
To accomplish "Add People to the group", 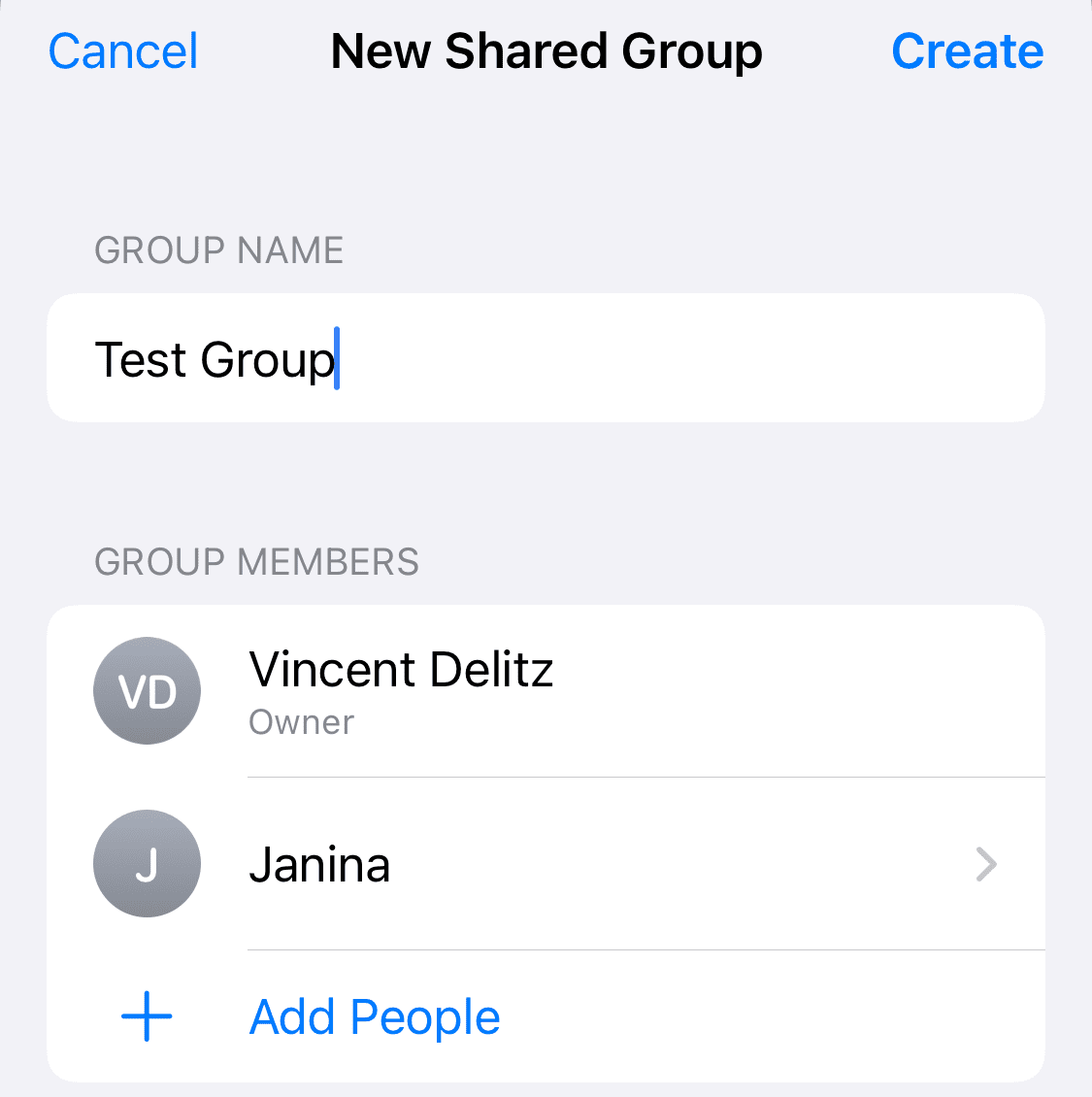I will pos(374,1017).
